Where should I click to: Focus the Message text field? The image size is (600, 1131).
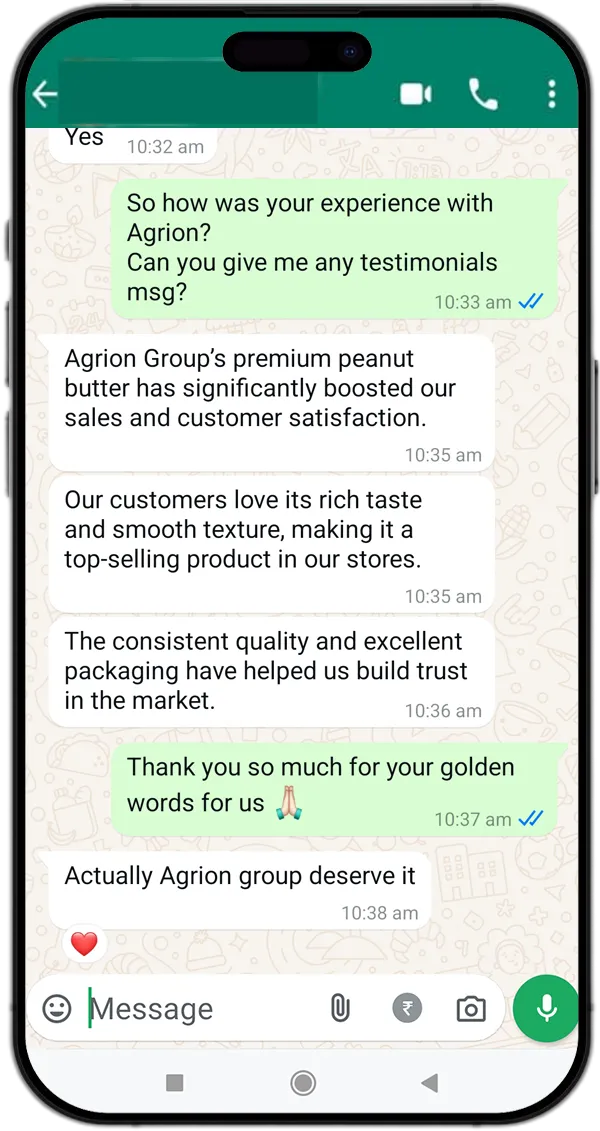click(200, 1009)
